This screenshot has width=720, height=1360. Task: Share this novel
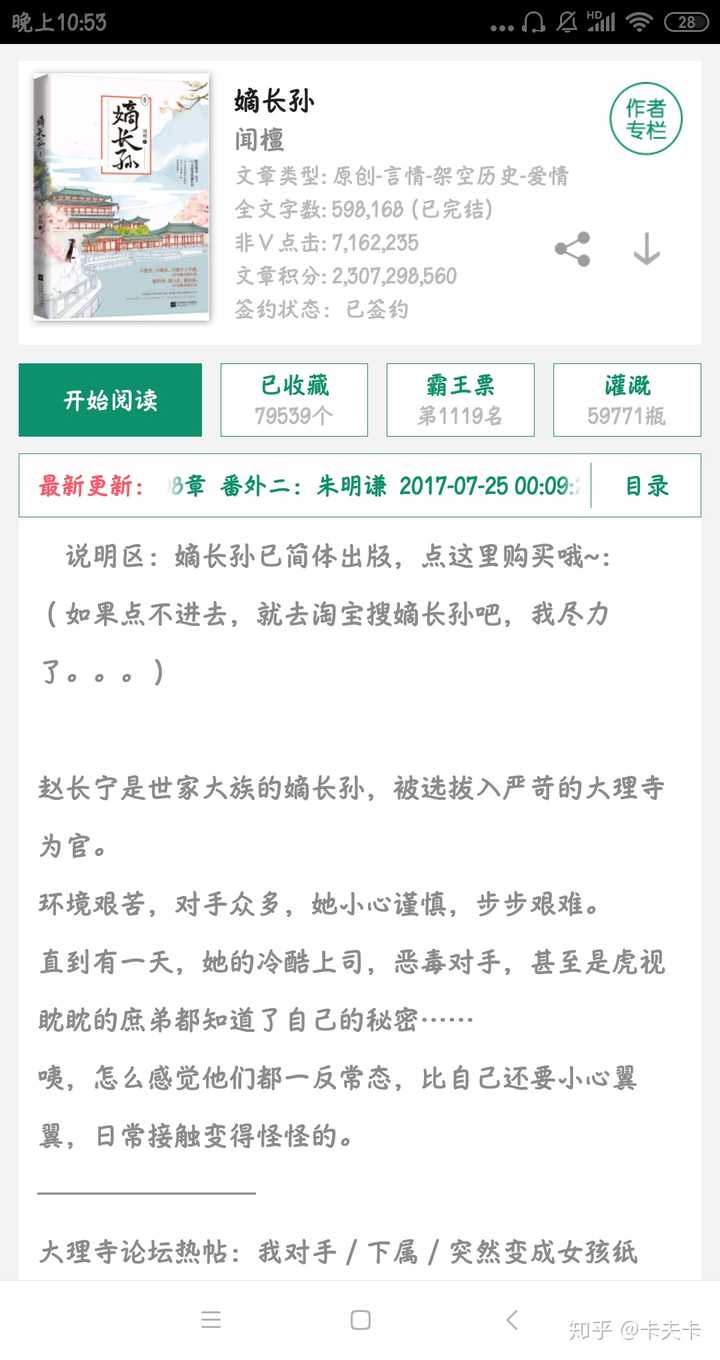click(572, 249)
